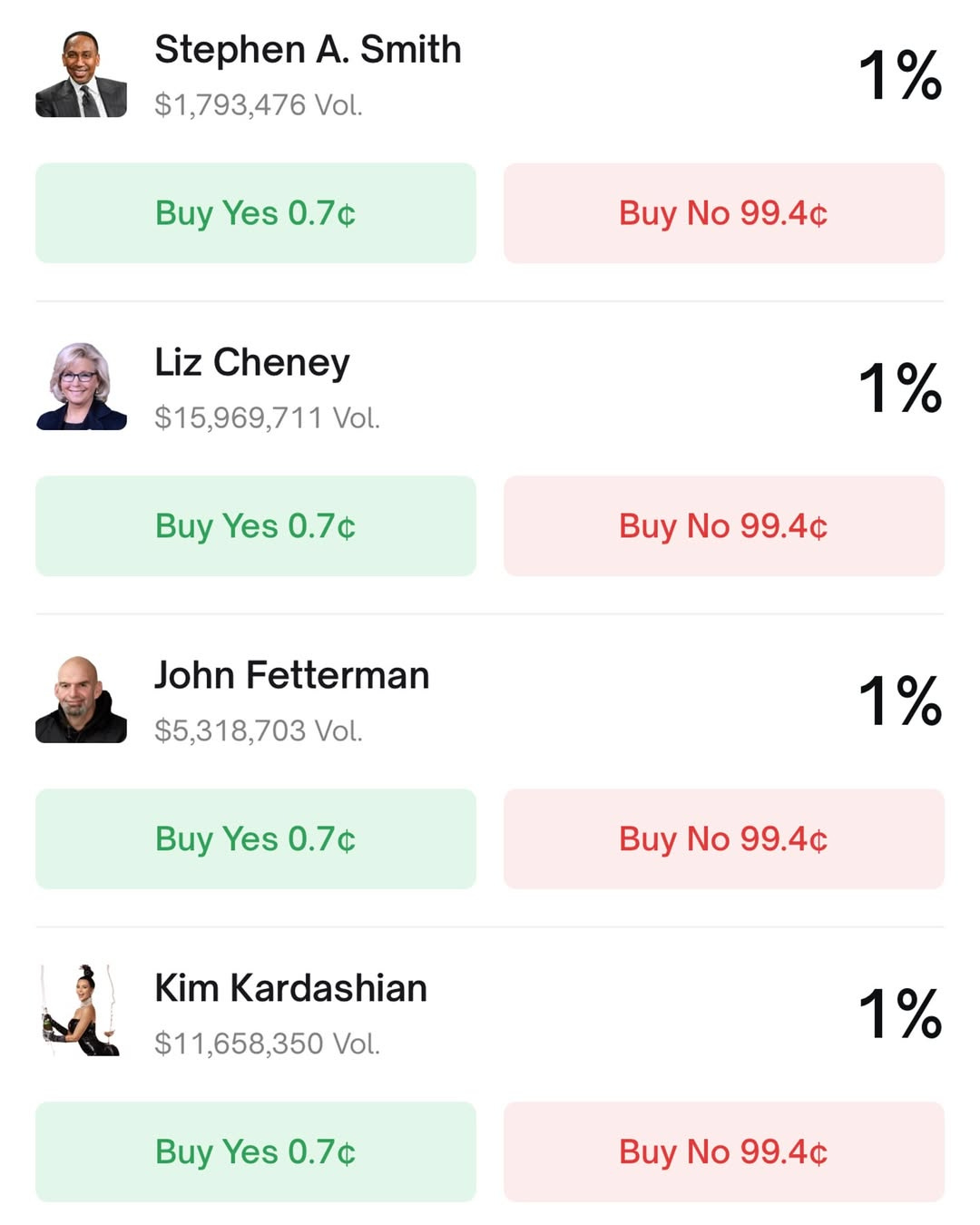Open the John Fetterman market row
The width and height of the screenshot is (980, 1225).
click(x=291, y=676)
